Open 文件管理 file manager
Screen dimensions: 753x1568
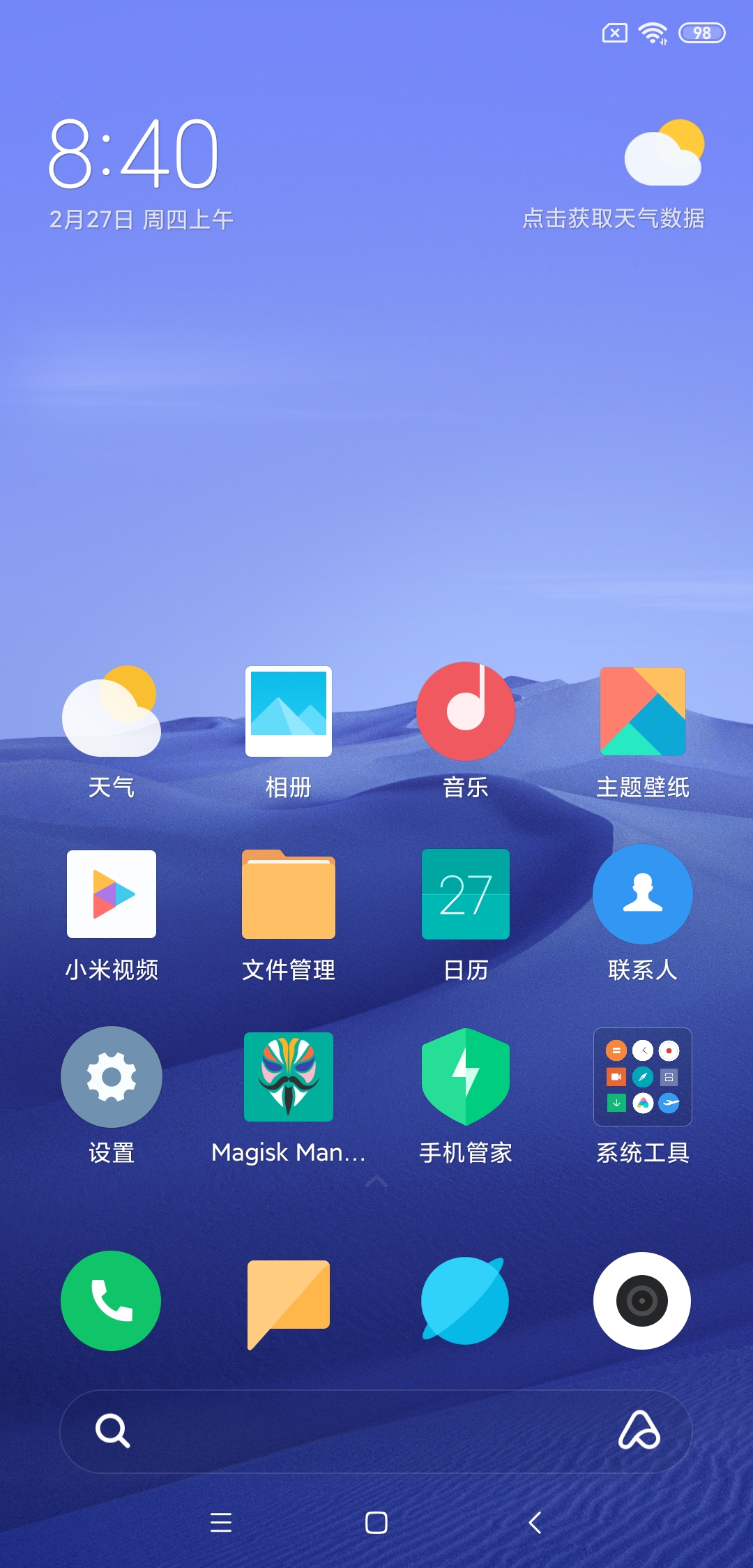[289, 894]
